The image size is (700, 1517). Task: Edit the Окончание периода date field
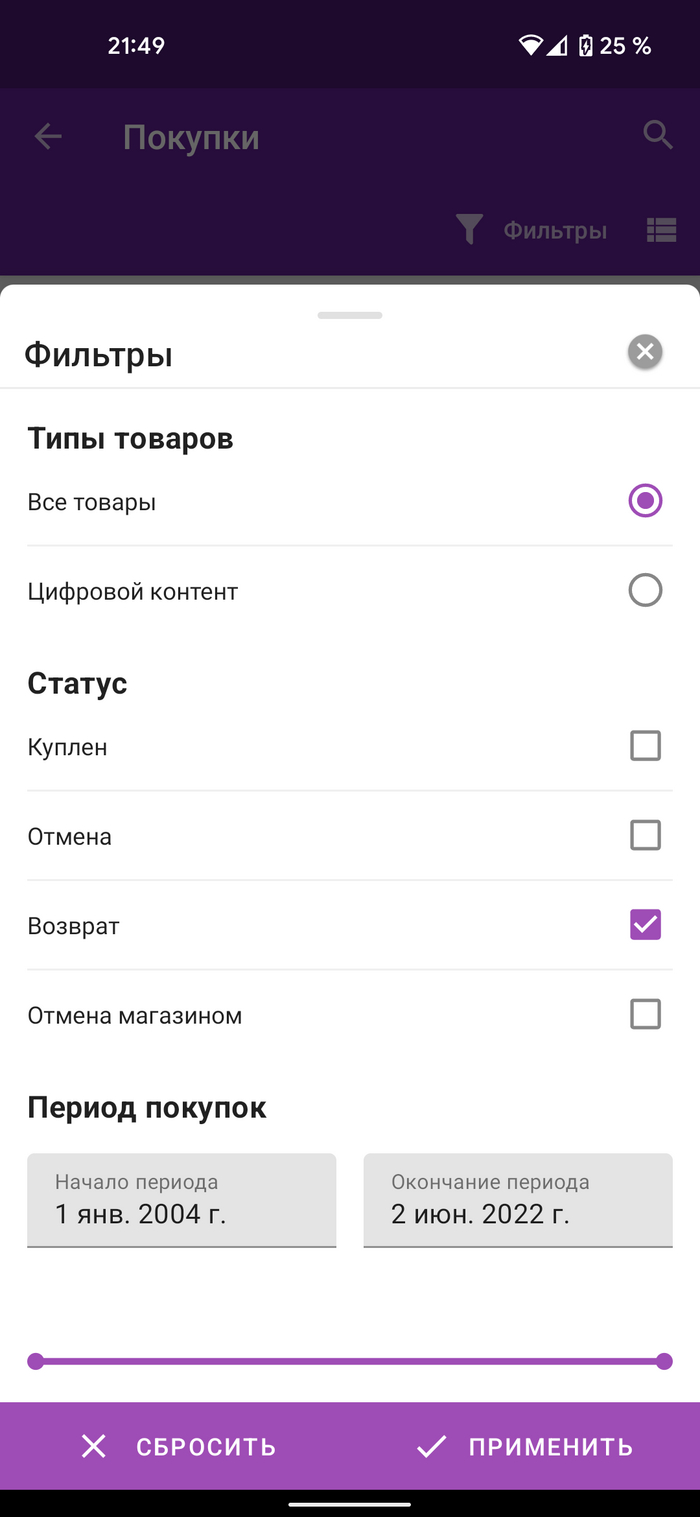[x=517, y=1200]
